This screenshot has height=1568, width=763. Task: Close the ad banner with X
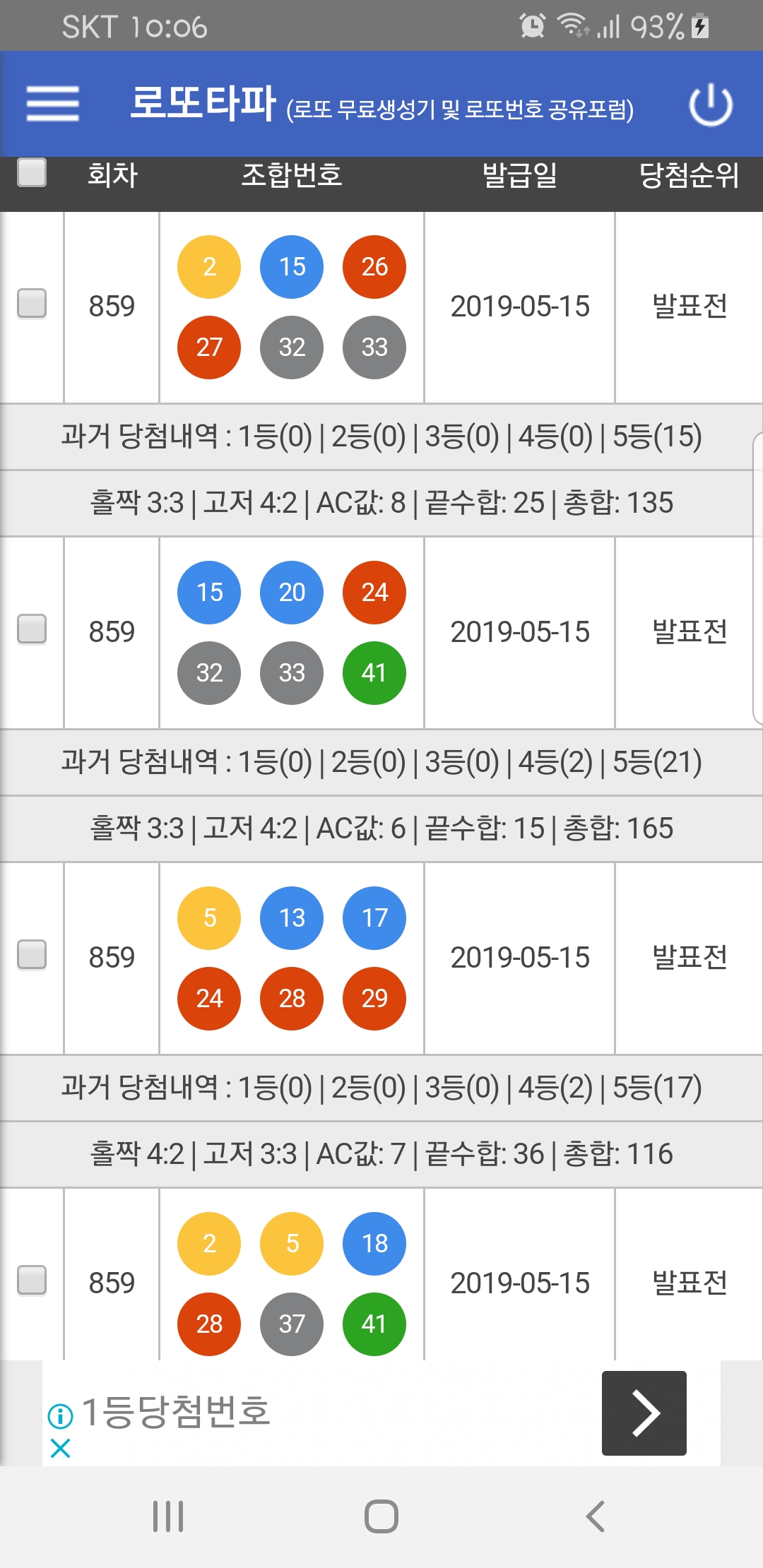point(61,1449)
